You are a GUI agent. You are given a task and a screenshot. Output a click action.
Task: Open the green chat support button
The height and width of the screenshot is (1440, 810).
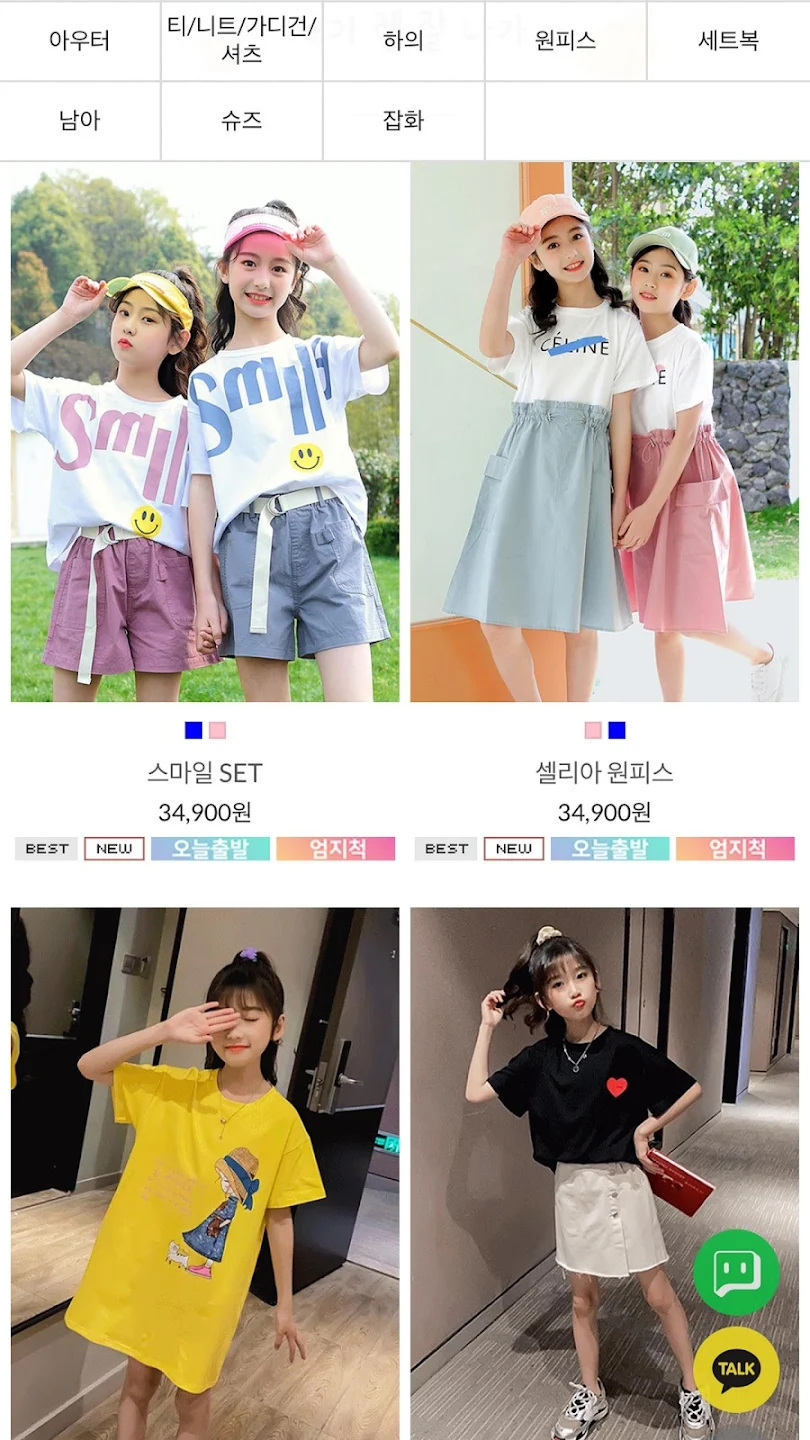(x=736, y=1272)
